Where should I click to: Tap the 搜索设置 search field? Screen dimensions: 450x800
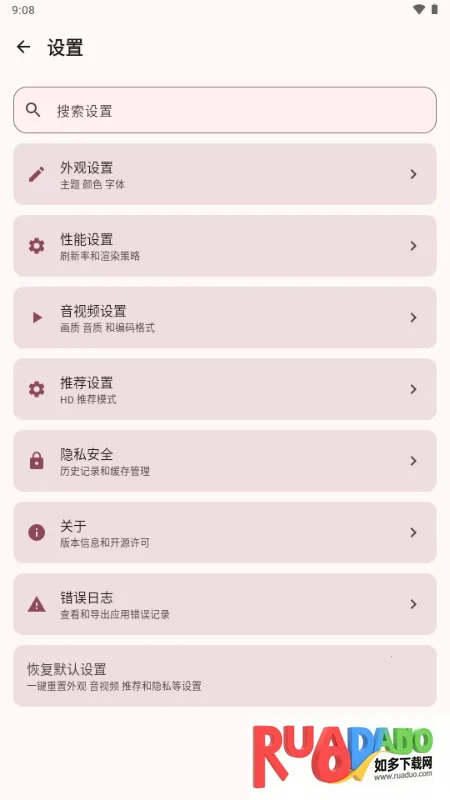point(225,110)
